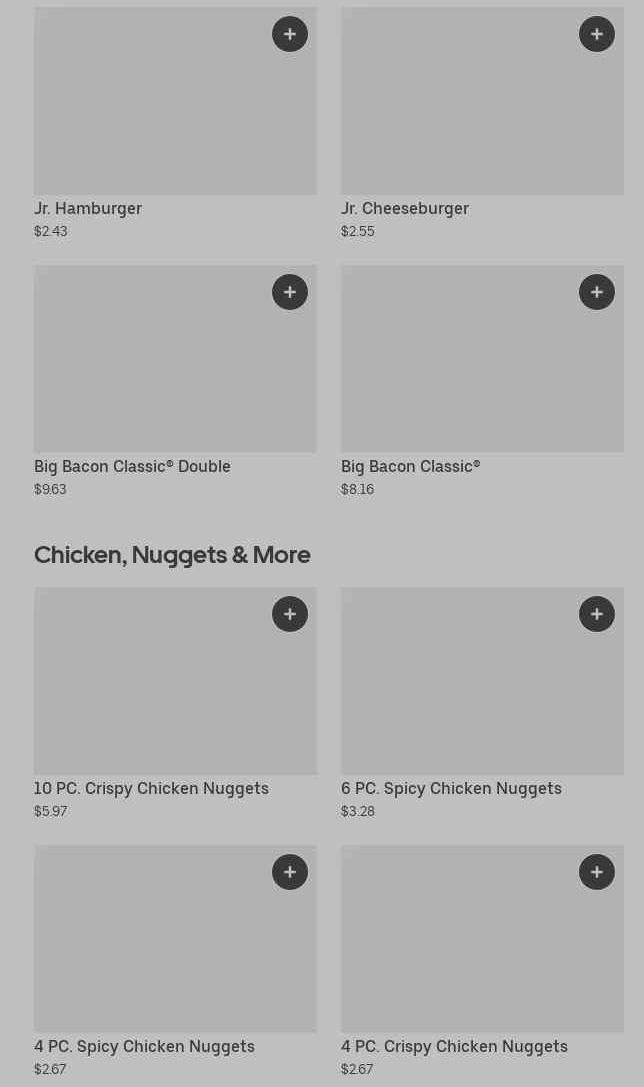The height and width of the screenshot is (1087, 644).
Task: Add Jr. Cheeseburger to the cart
Action: coord(597,34)
